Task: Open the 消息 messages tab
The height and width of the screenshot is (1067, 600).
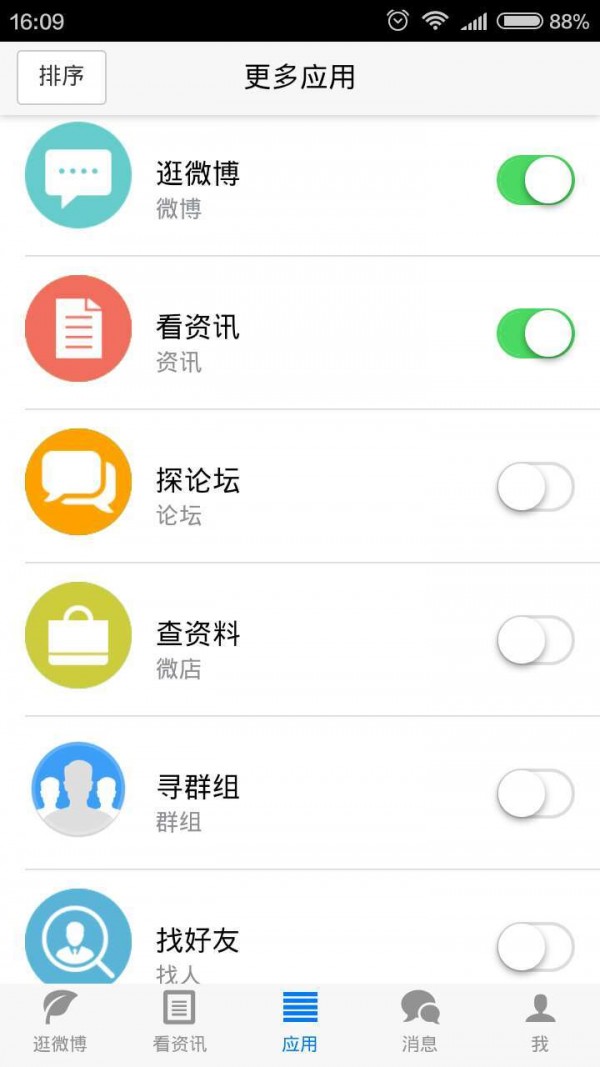Action: [x=420, y=1022]
